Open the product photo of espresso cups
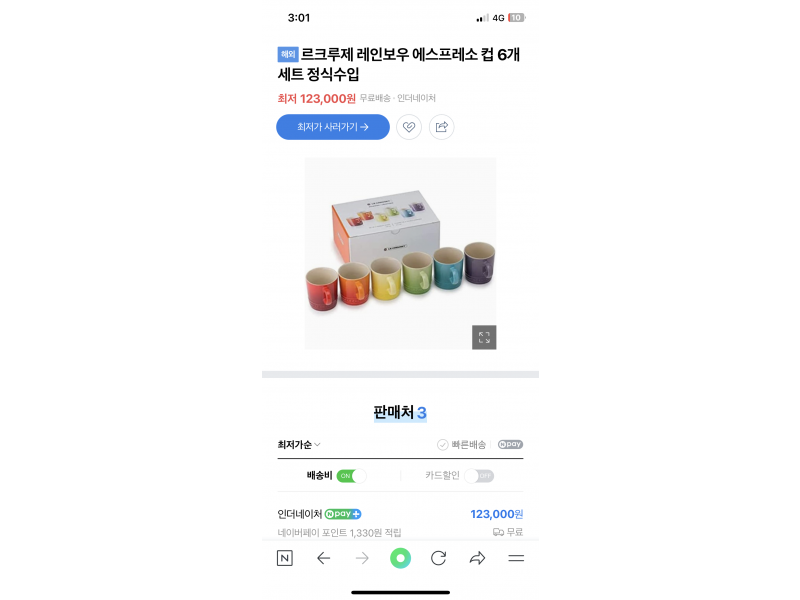 pos(400,253)
